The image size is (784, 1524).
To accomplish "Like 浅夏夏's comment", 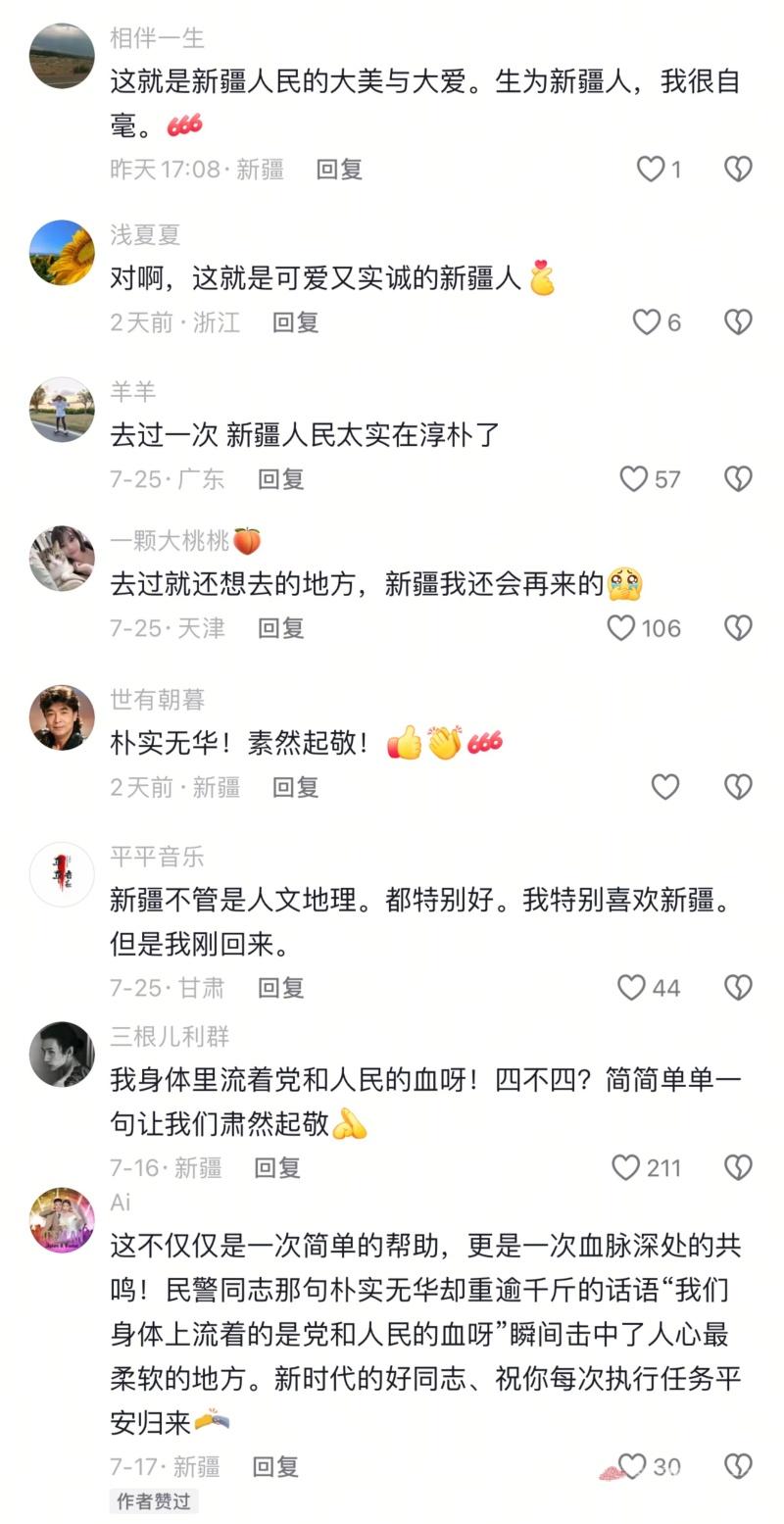I will pos(646,321).
